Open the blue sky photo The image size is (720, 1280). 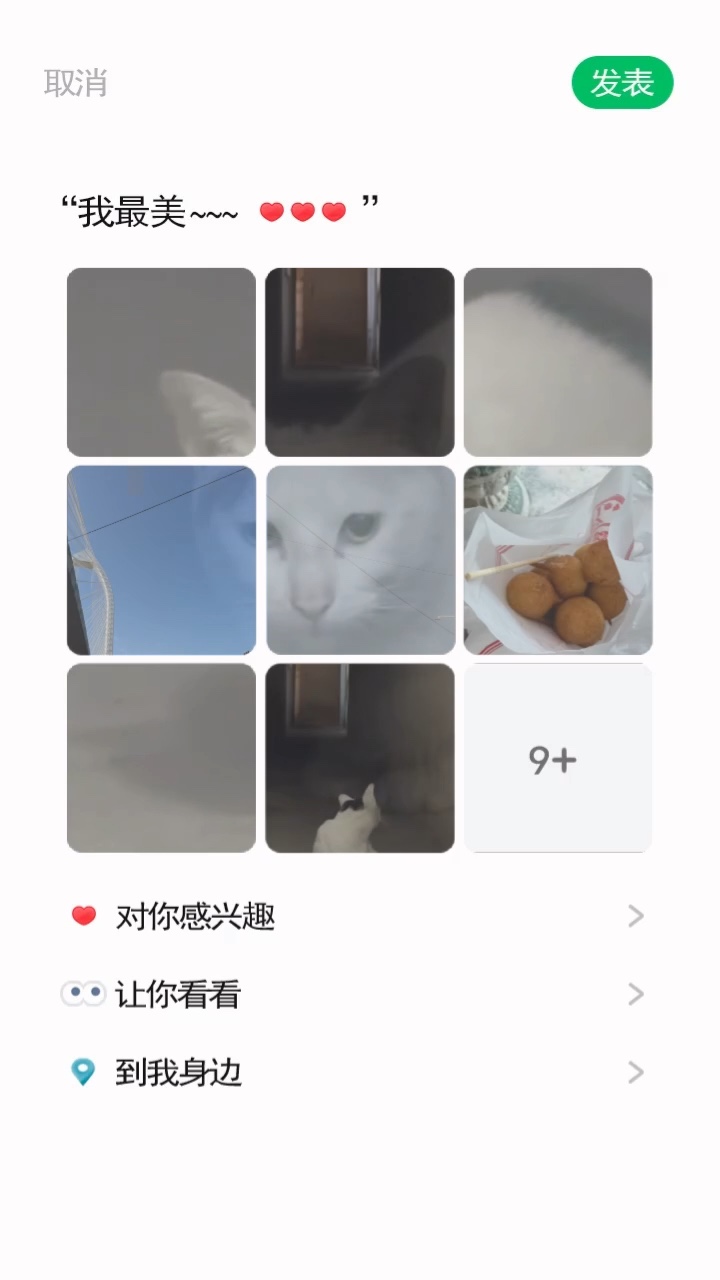coord(161,560)
